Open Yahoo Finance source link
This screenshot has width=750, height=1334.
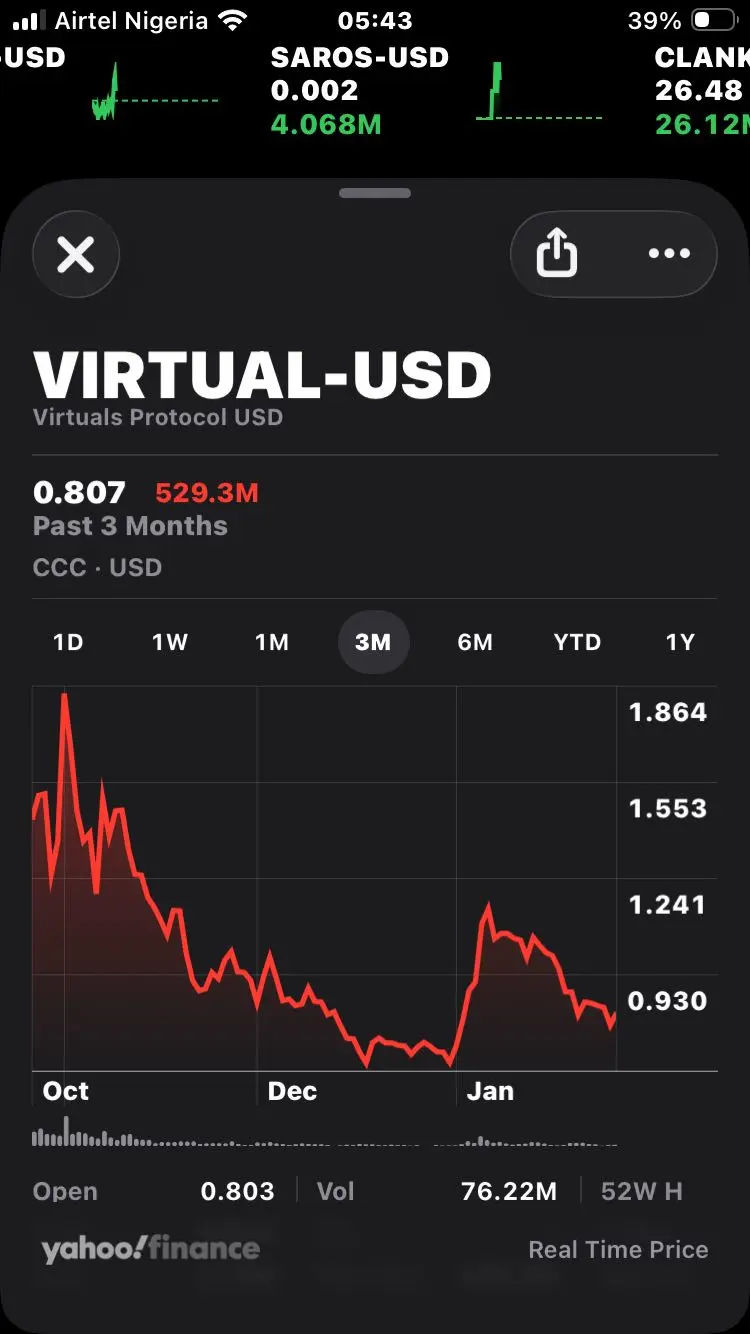pyautogui.click(x=150, y=1249)
